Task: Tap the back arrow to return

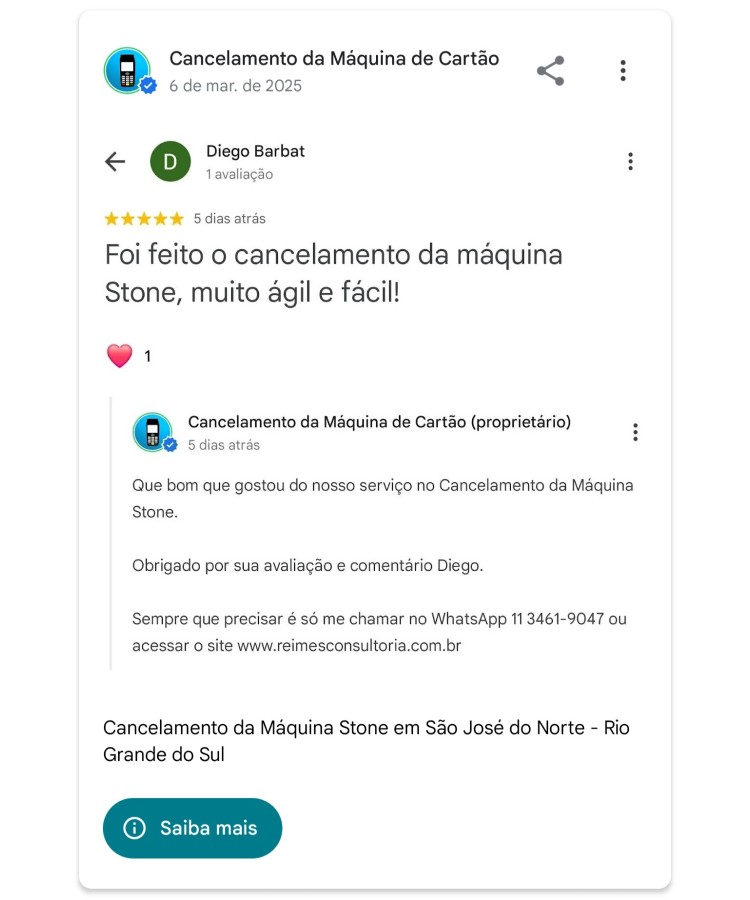Action: [115, 160]
